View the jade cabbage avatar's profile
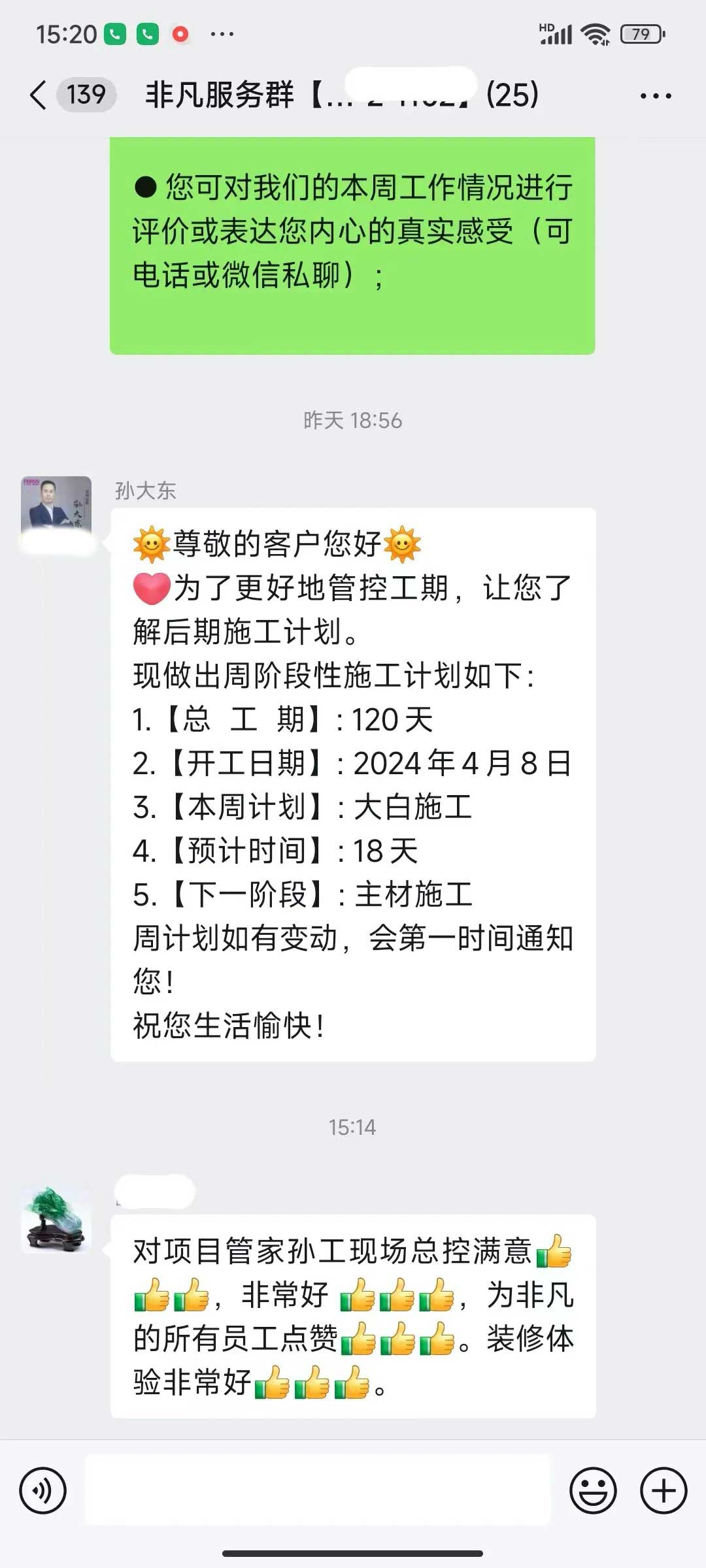The height and width of the screenshot is (1568, 706). point(56,1219)
